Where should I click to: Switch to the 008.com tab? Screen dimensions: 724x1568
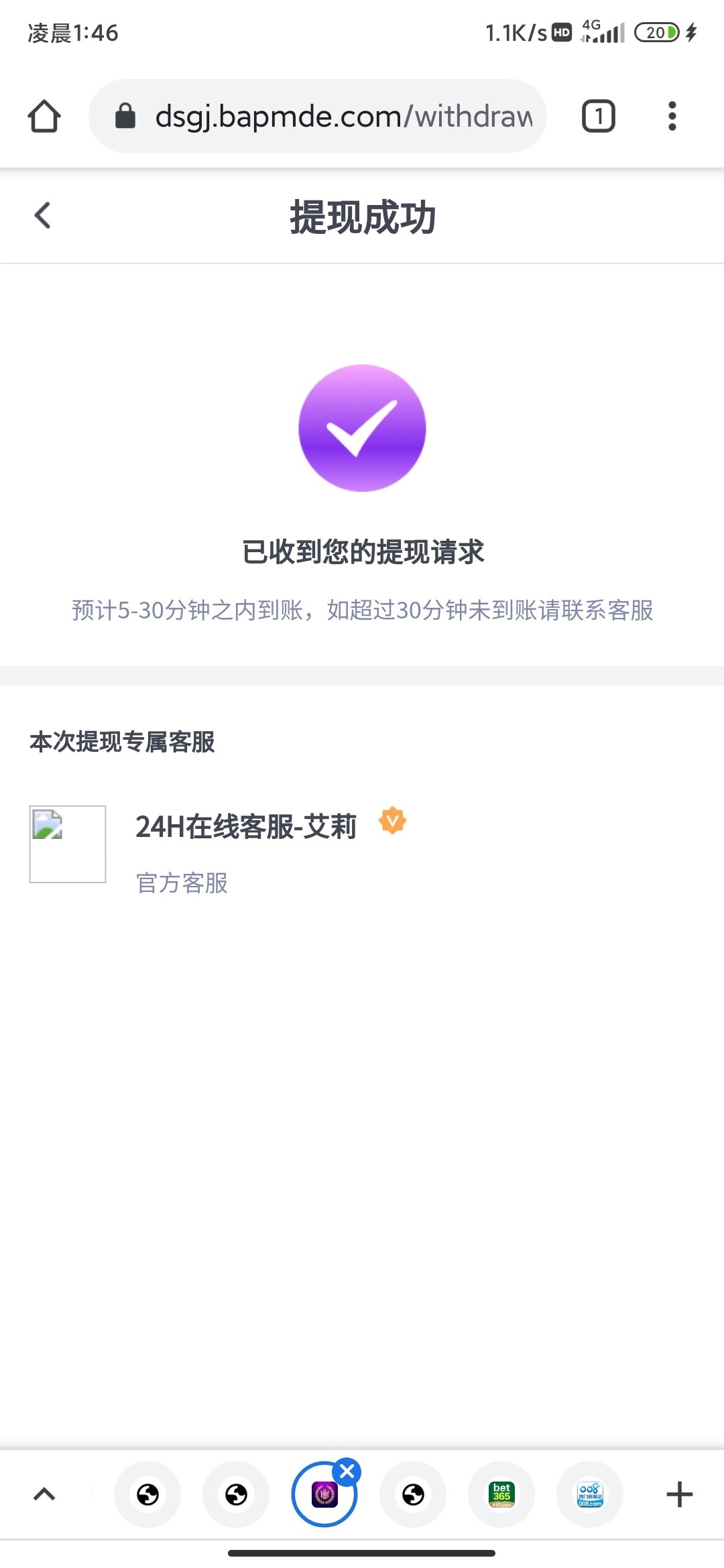pyautogui.click(x=590, y=1494)
